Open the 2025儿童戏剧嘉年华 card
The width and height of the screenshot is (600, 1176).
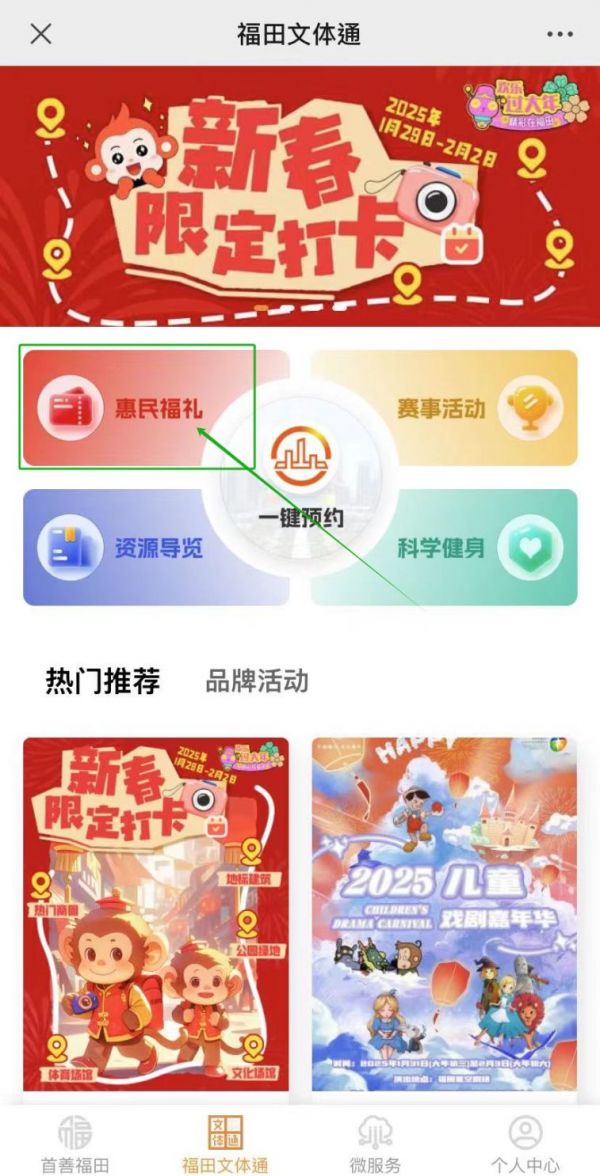[444, 914]
